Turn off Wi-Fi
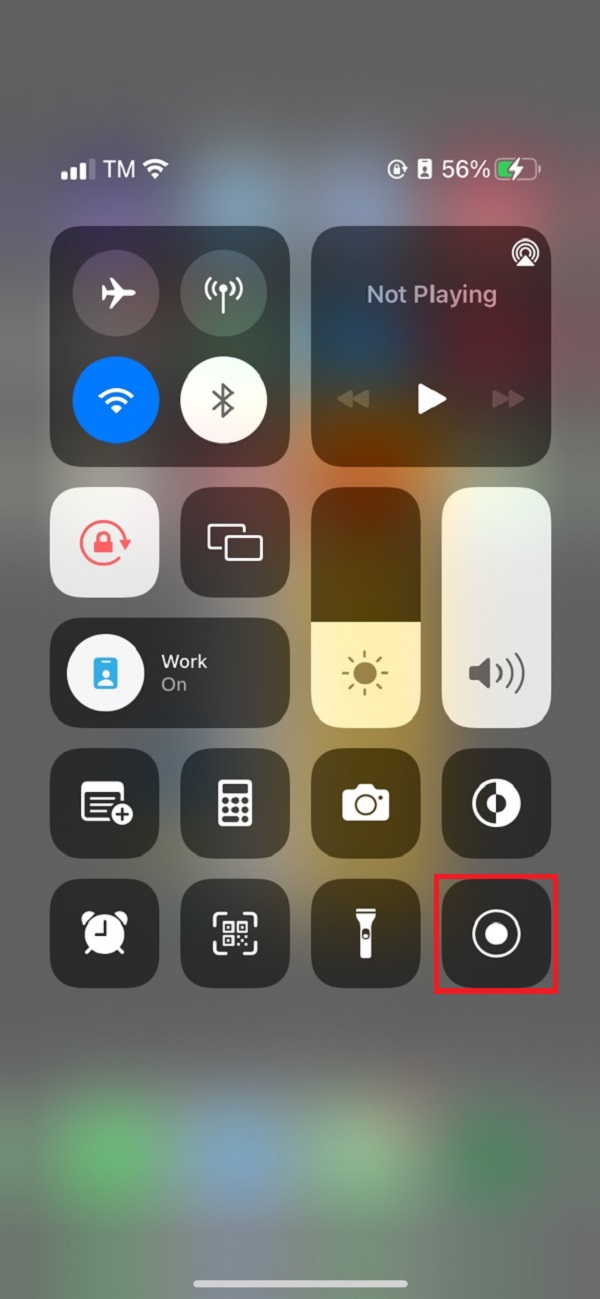Image resolution: width=600 pixels, height=1299 pixels. click(116, 400)
